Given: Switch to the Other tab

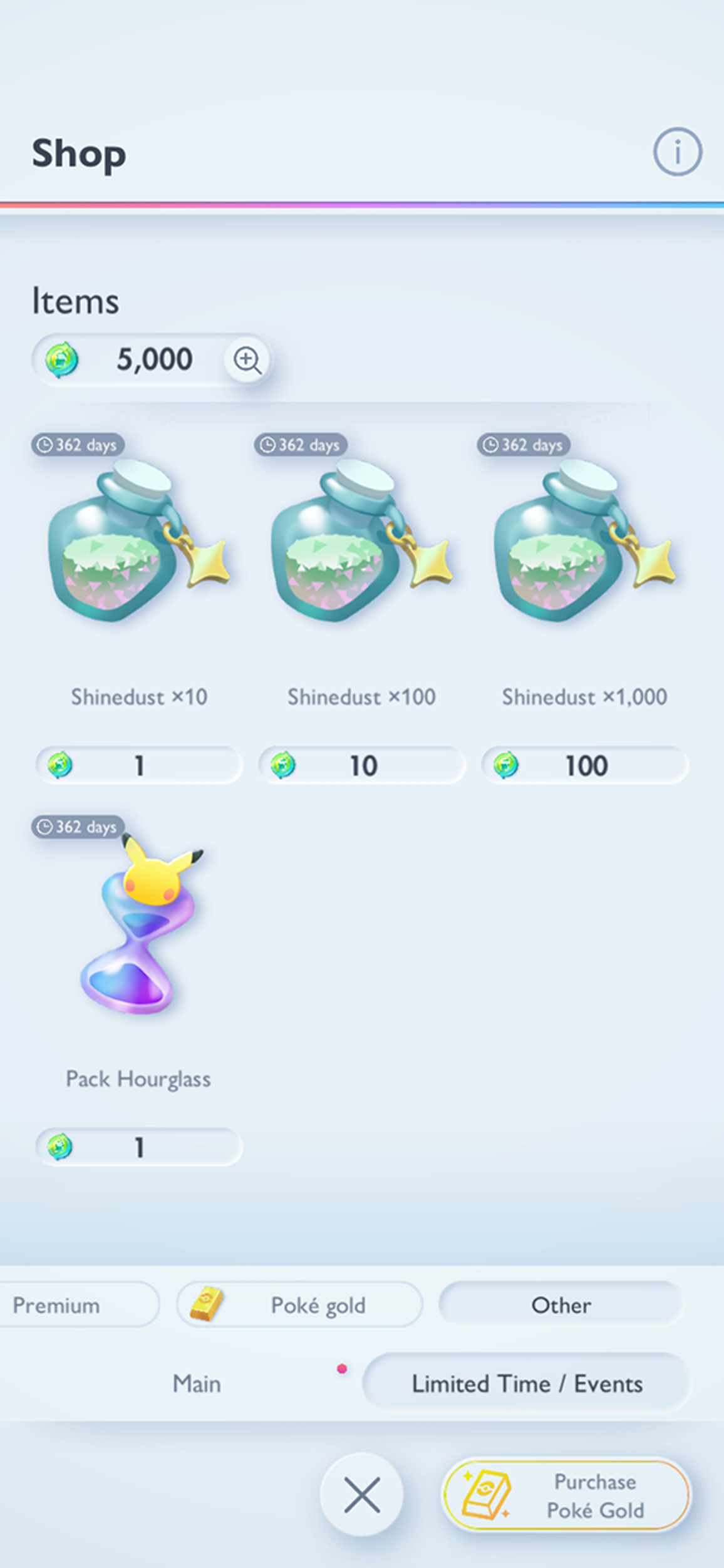Looking at the screenshot, I should (561, 1306).
